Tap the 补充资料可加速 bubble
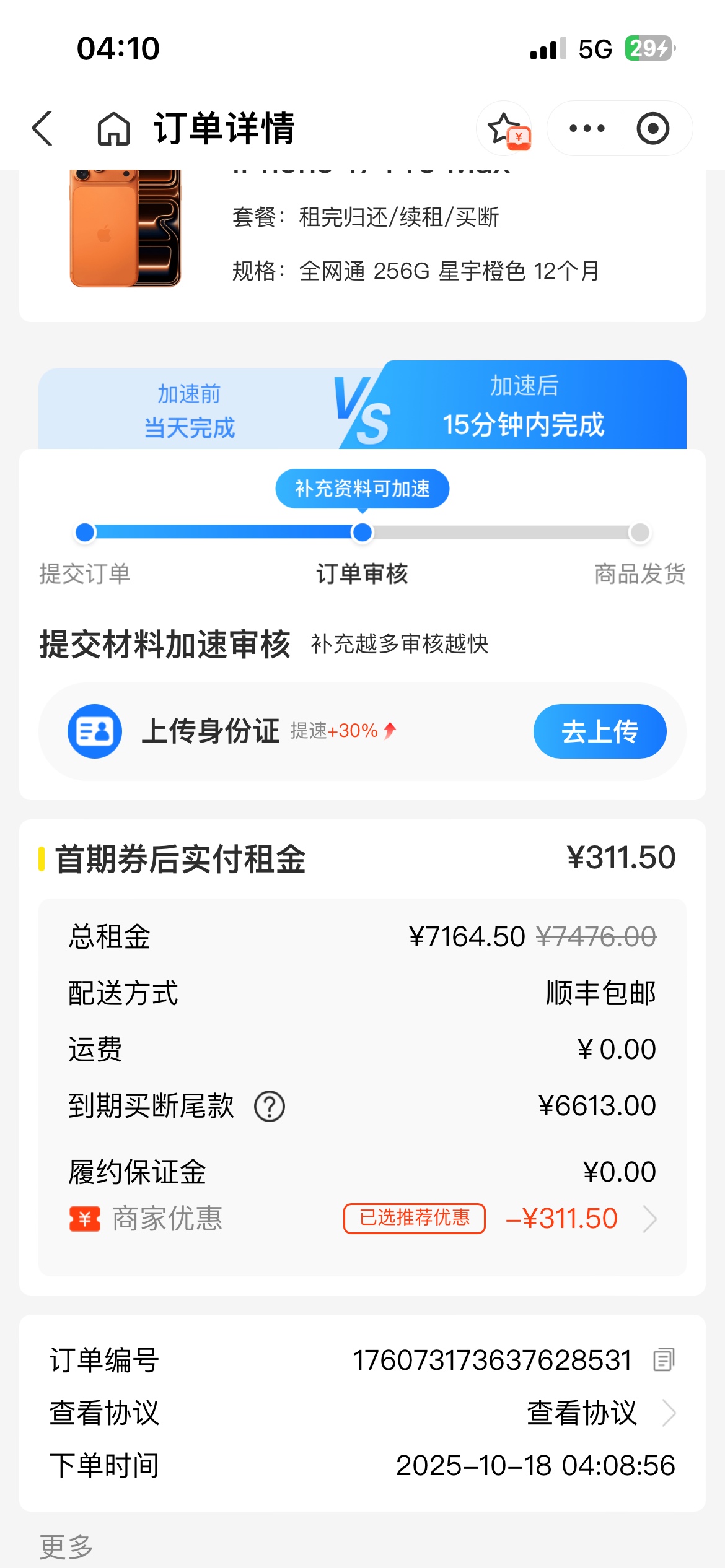This screenshot has width=725, height=1568. pyautogui.click(x=362, y=489)
